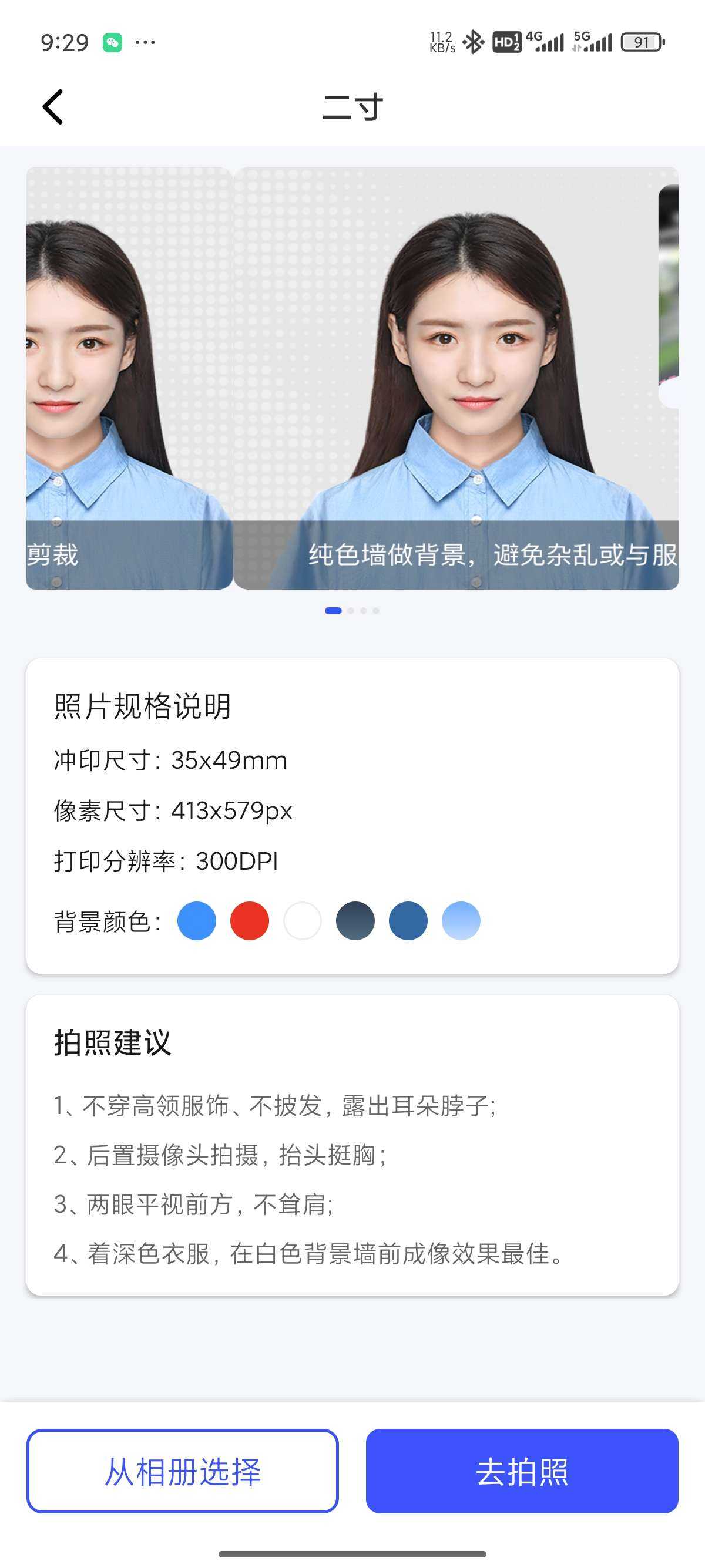Go back from the 二寸 page
705x1568 pixels.
coord(53,107)
